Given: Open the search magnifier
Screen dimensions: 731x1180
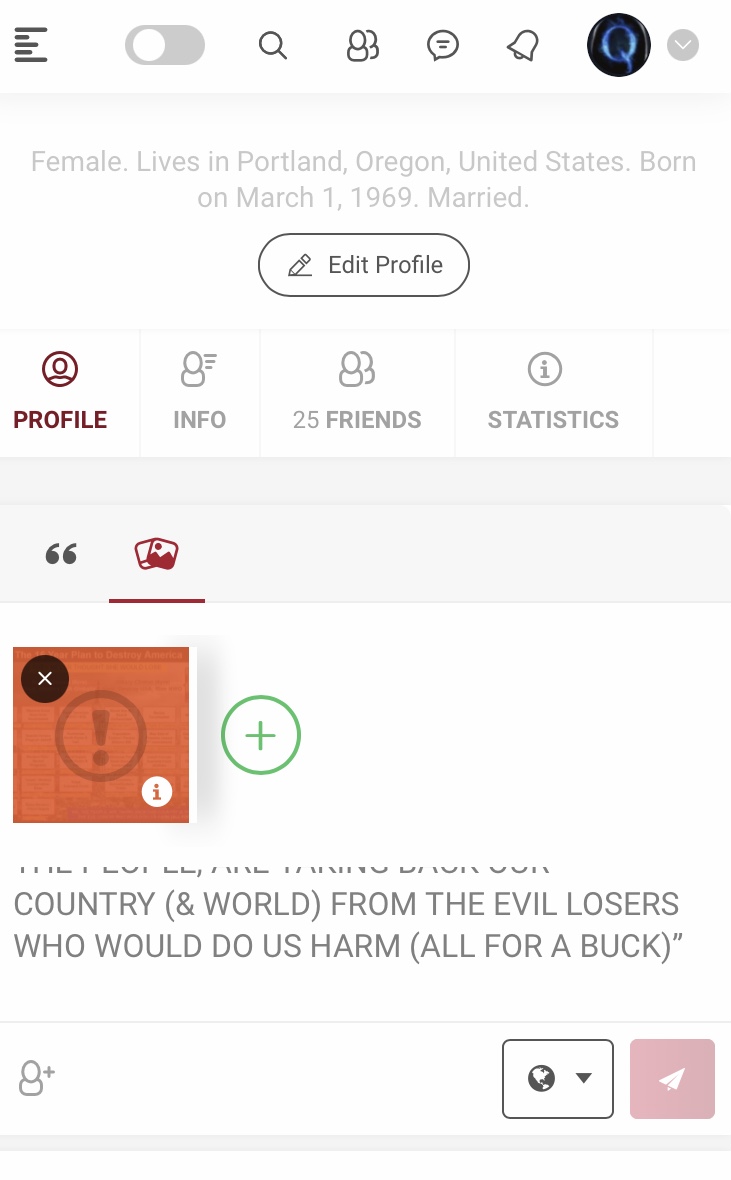Looking at the screenshot, I should tap(272, 45).
